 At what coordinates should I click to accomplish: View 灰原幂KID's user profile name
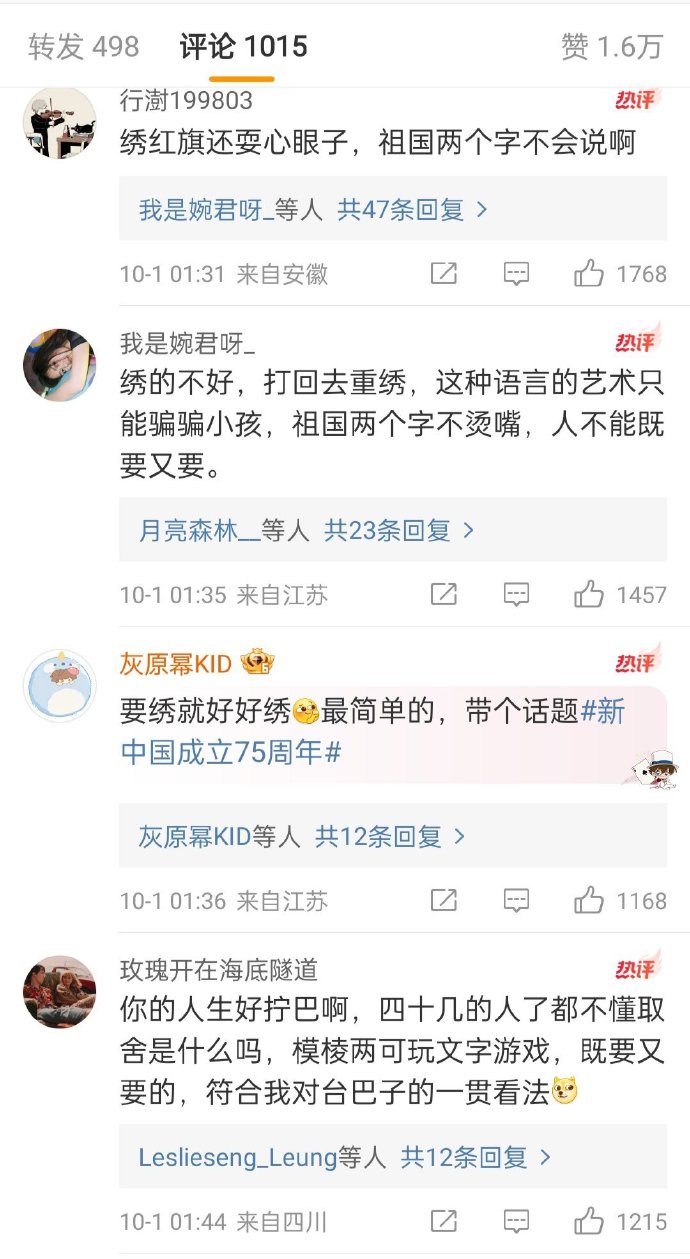[x=176, y=663]
